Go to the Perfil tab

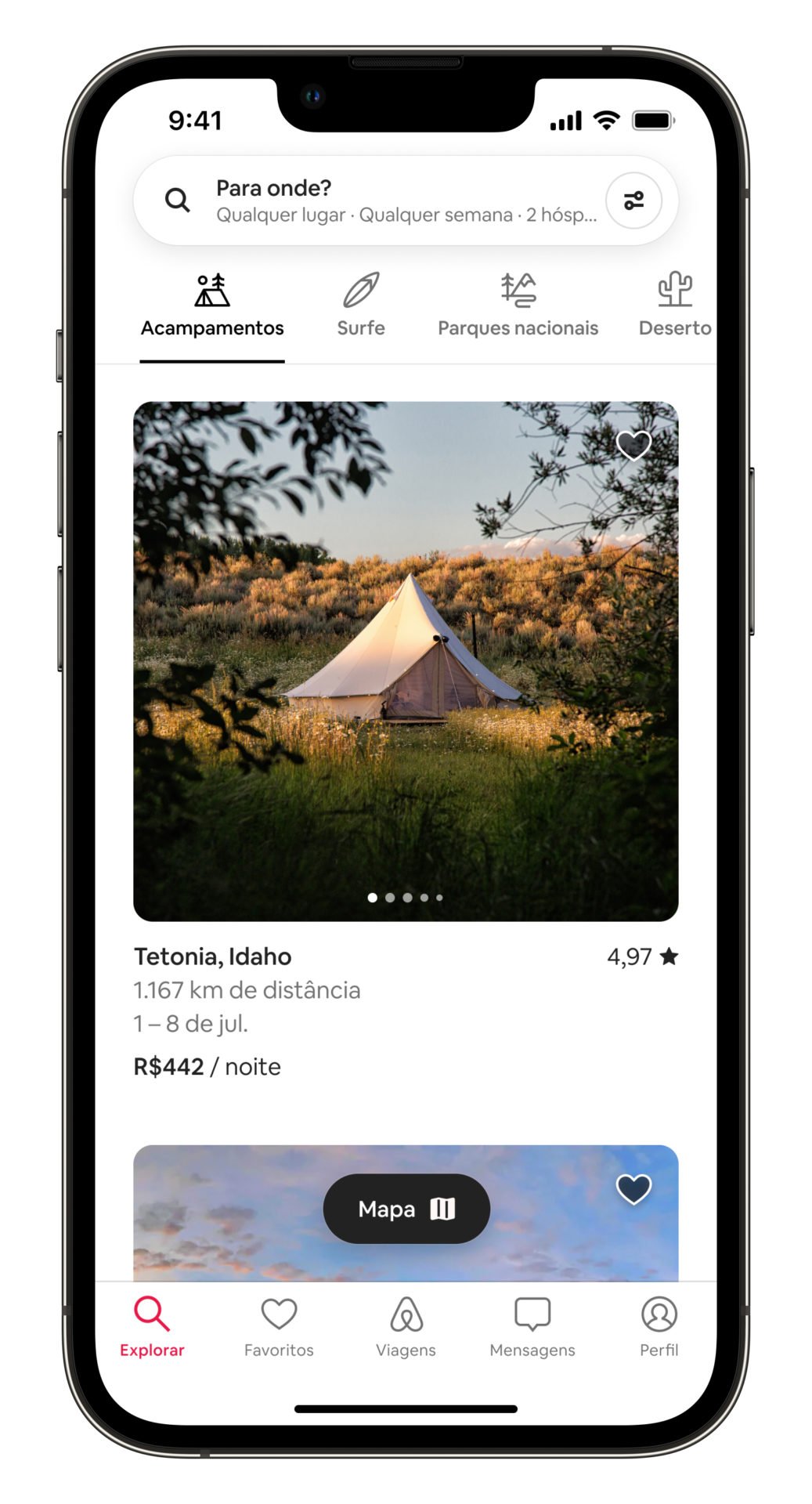point(659,1325)
